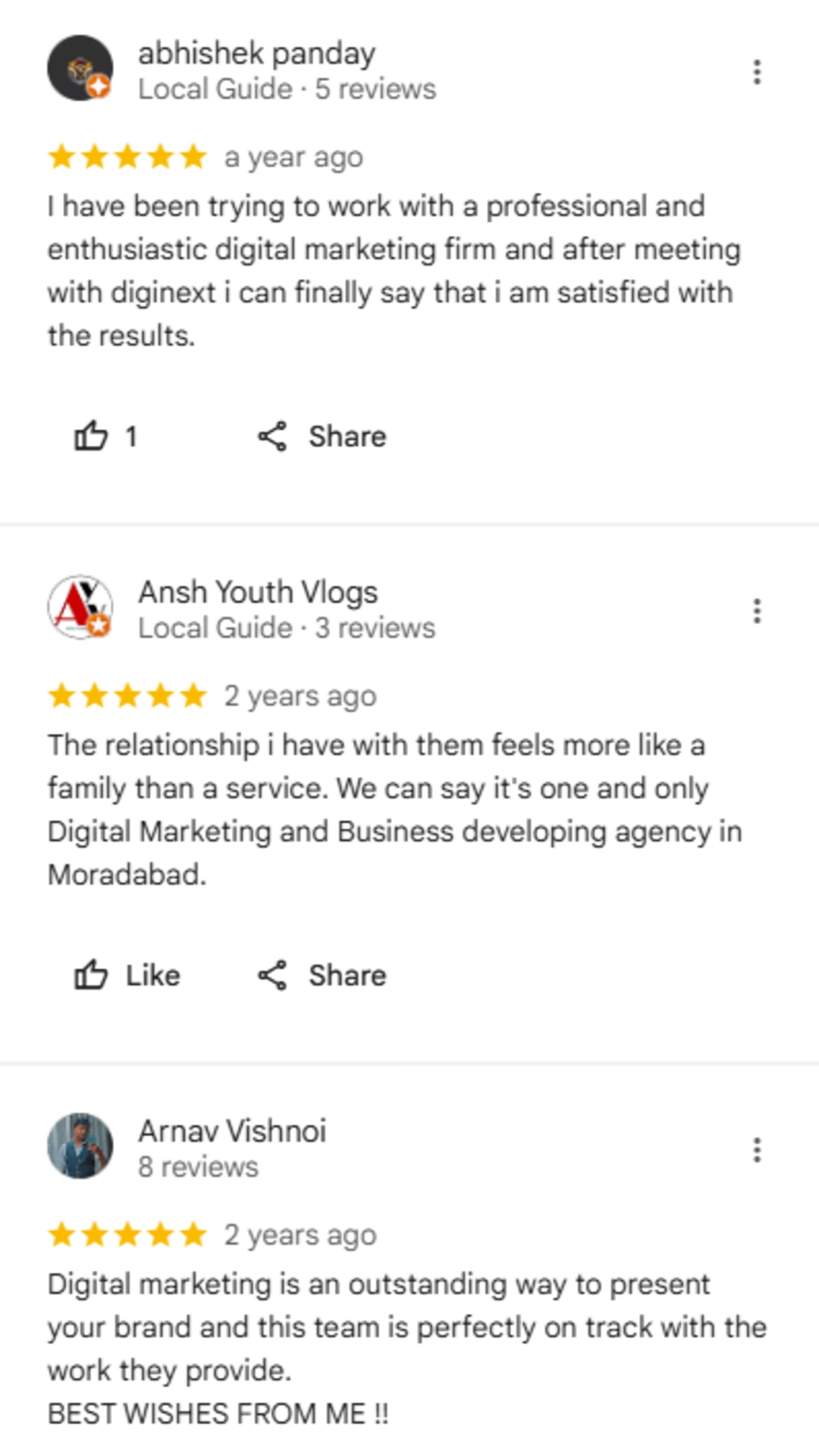Open abhishek panday's profile picture
Viewport: 819px width, 1456px height.
tap(80, 68)
